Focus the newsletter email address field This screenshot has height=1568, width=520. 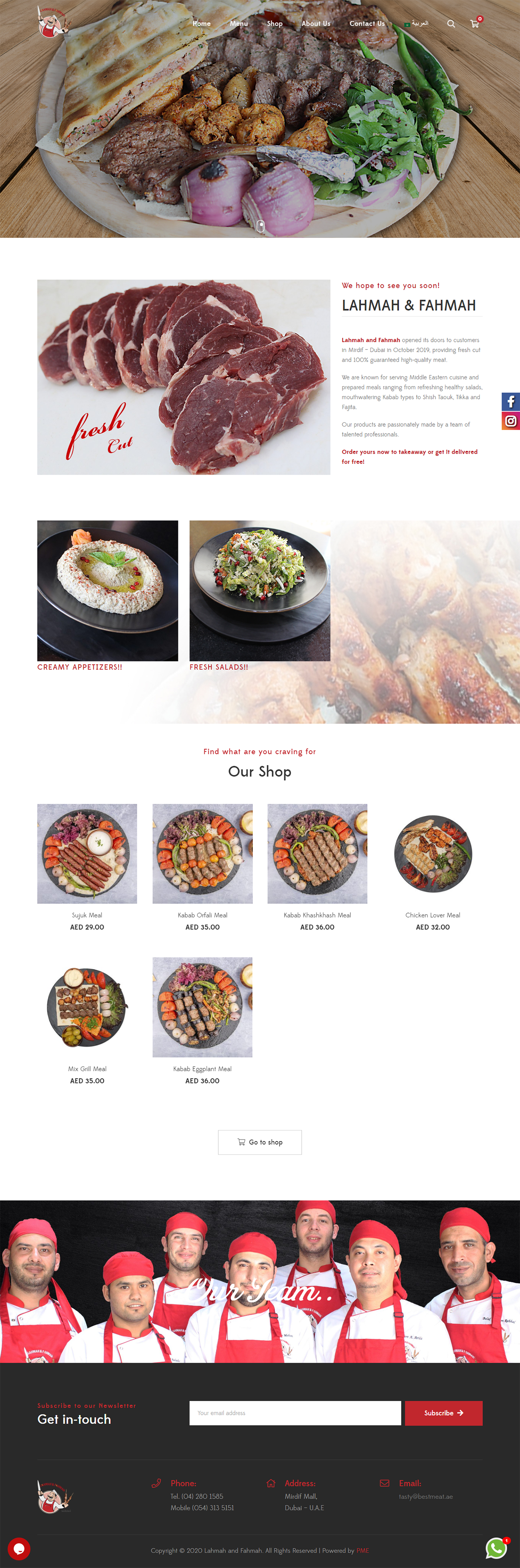[295, 1413]
